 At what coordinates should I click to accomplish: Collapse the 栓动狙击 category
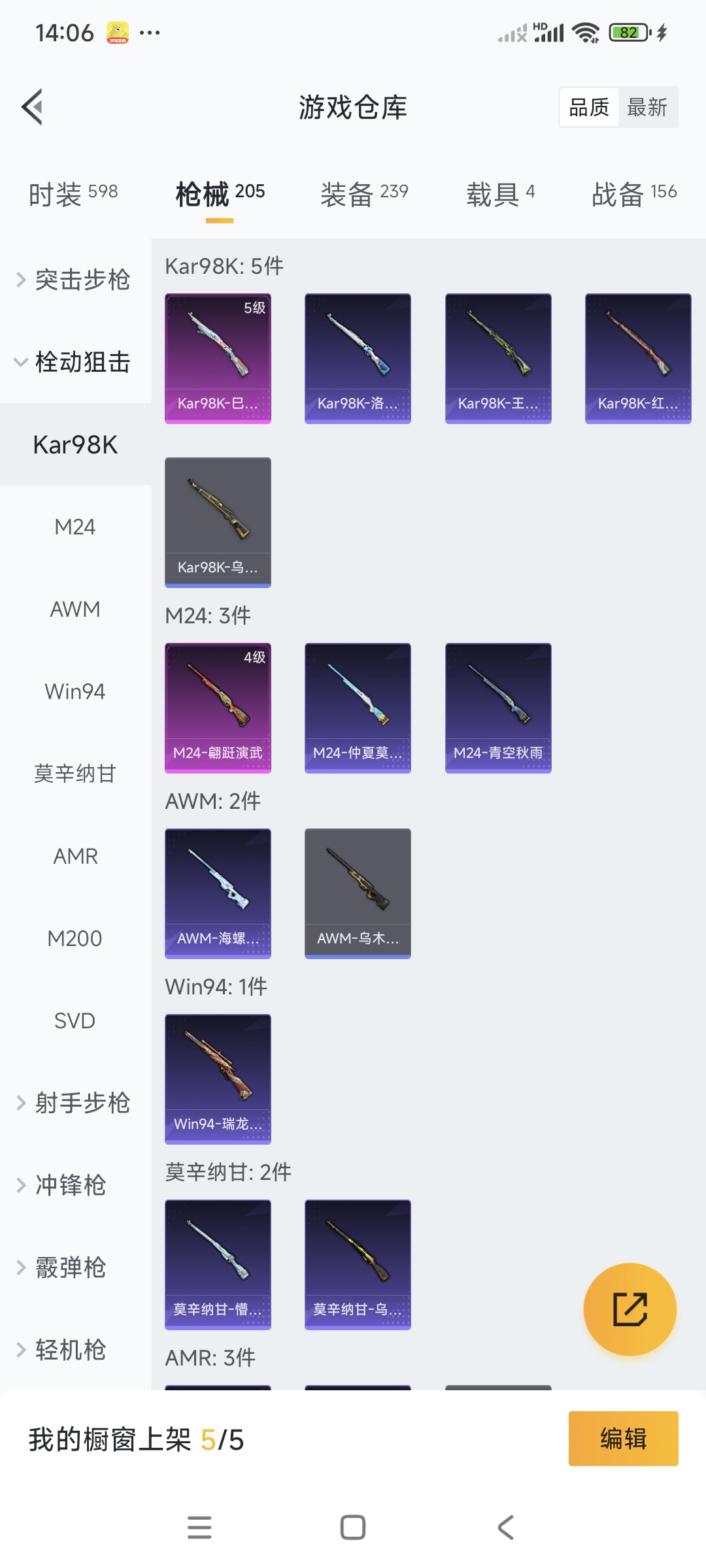(x=75, y=362)
